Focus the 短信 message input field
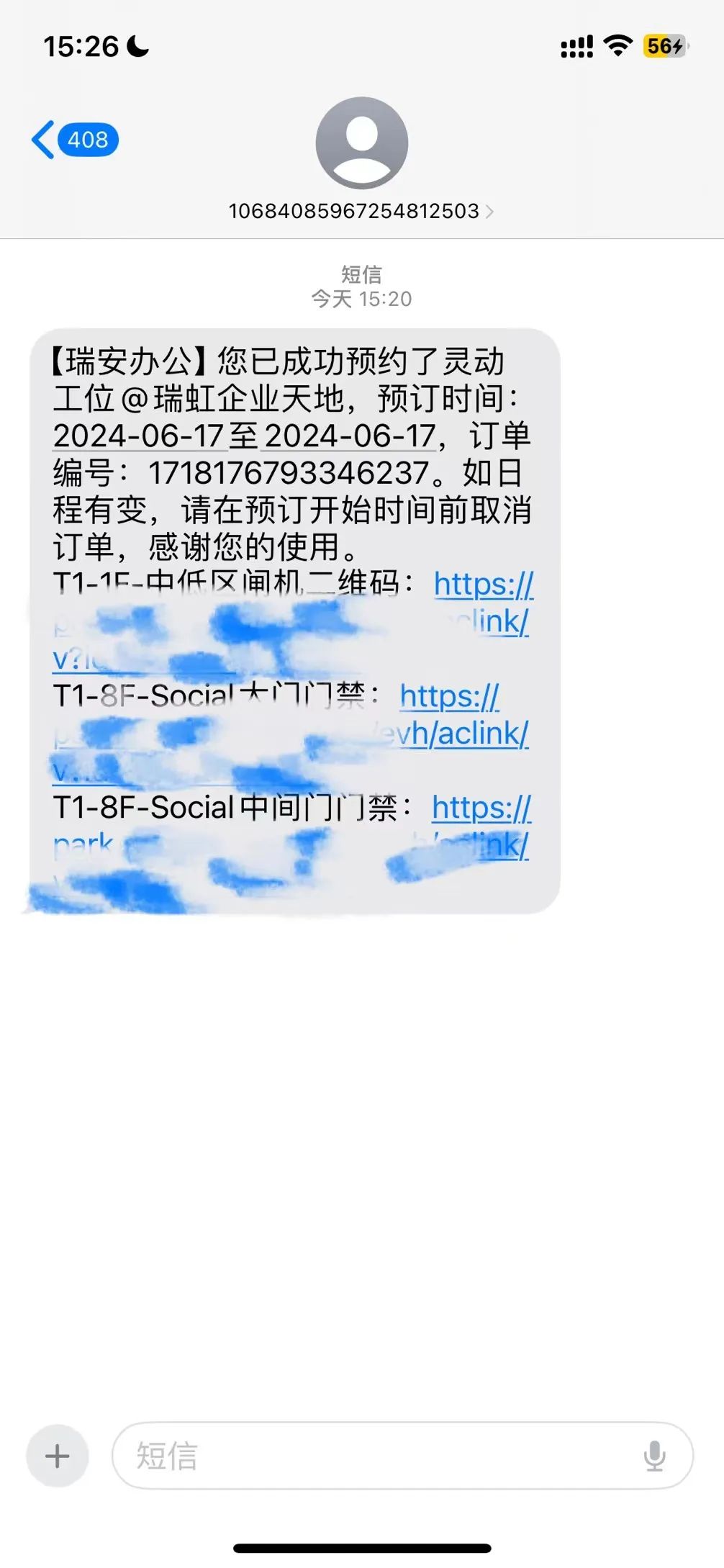 pos(374,1456)
